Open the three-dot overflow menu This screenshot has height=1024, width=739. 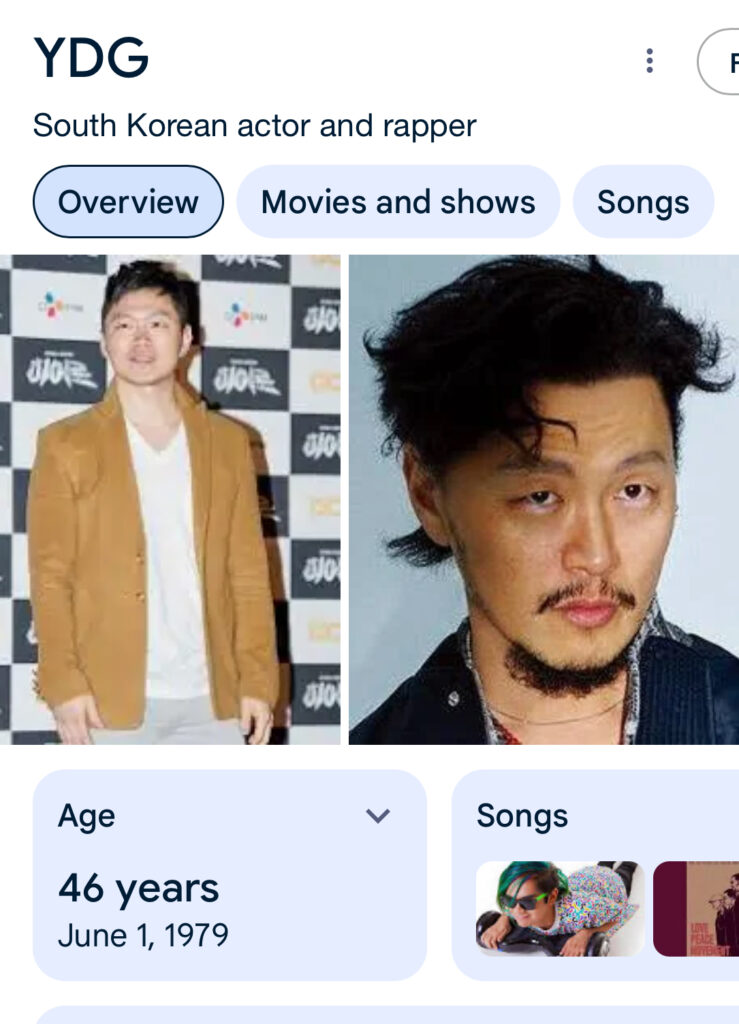[x=650, y=61]
